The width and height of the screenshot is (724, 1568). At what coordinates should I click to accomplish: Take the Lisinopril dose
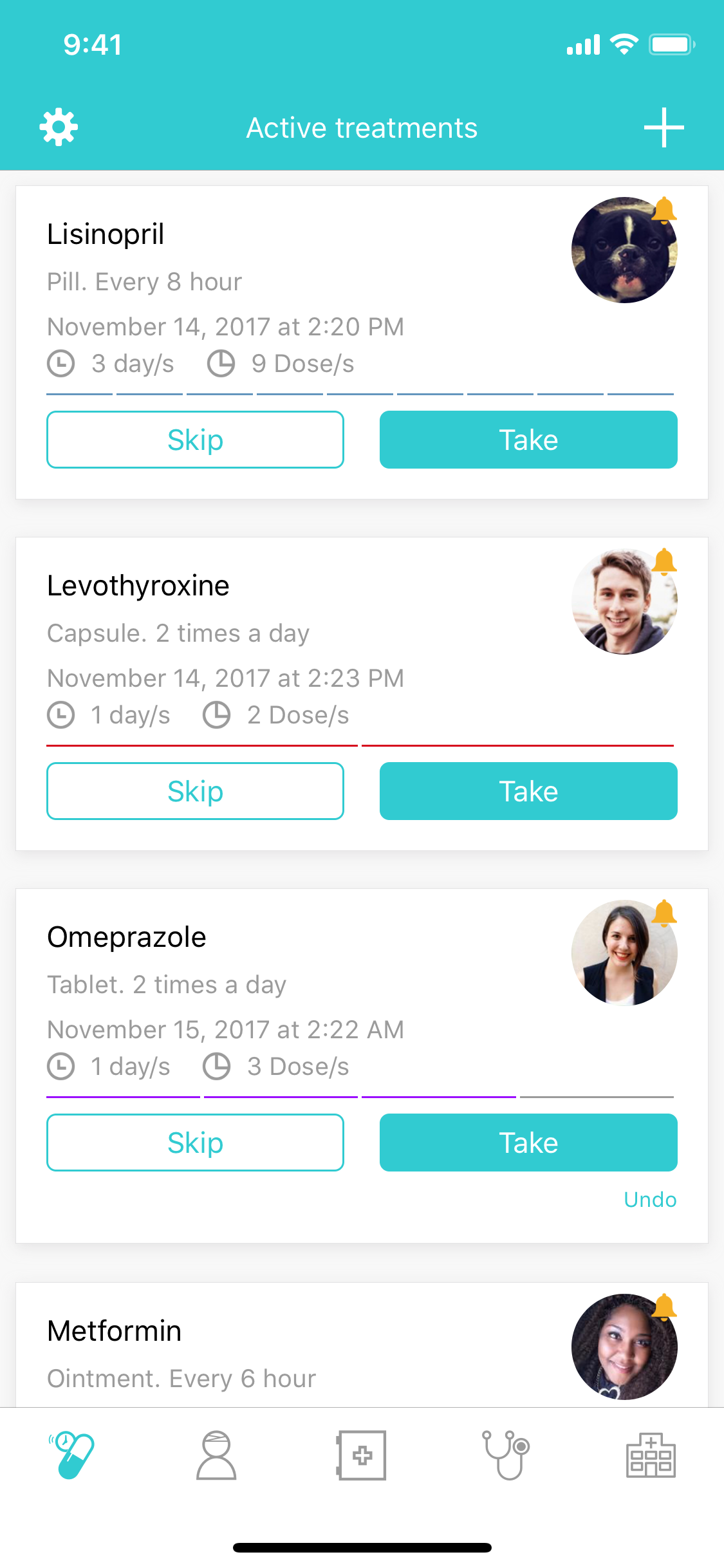528,440
